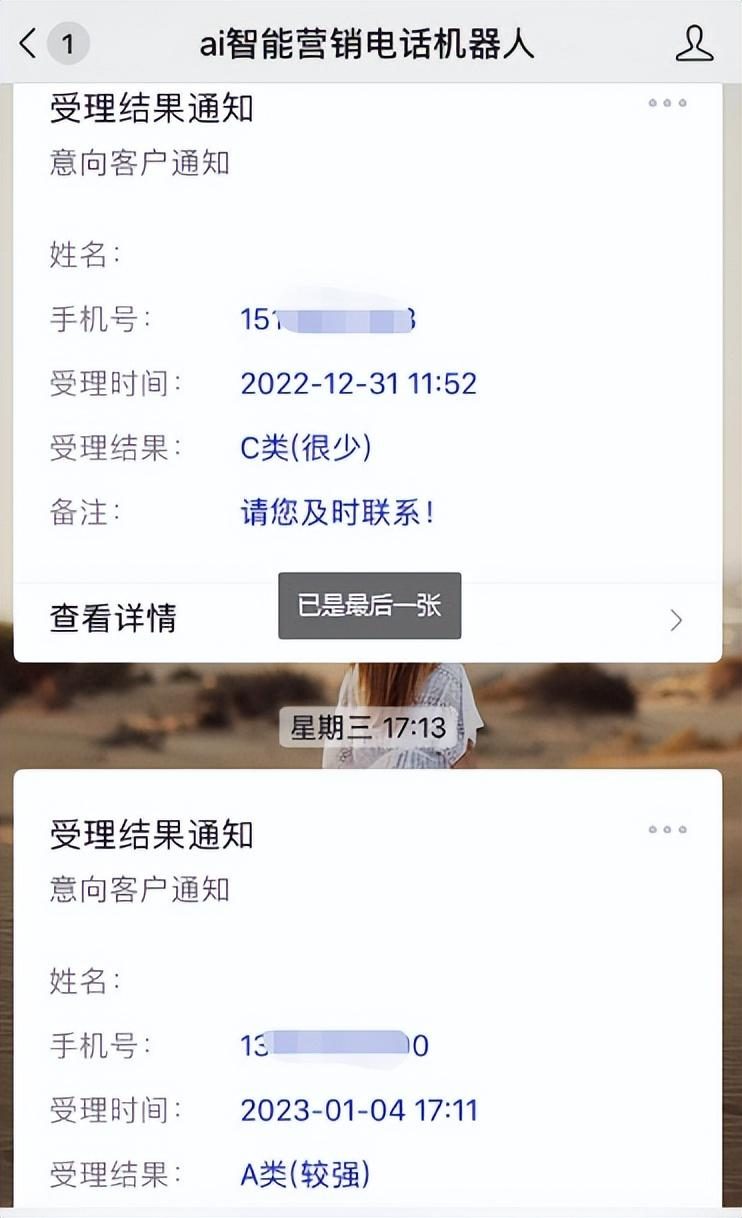Tap the phone number starting with 13
This screenshot has height=1218, width=742.
point(335,1045)
